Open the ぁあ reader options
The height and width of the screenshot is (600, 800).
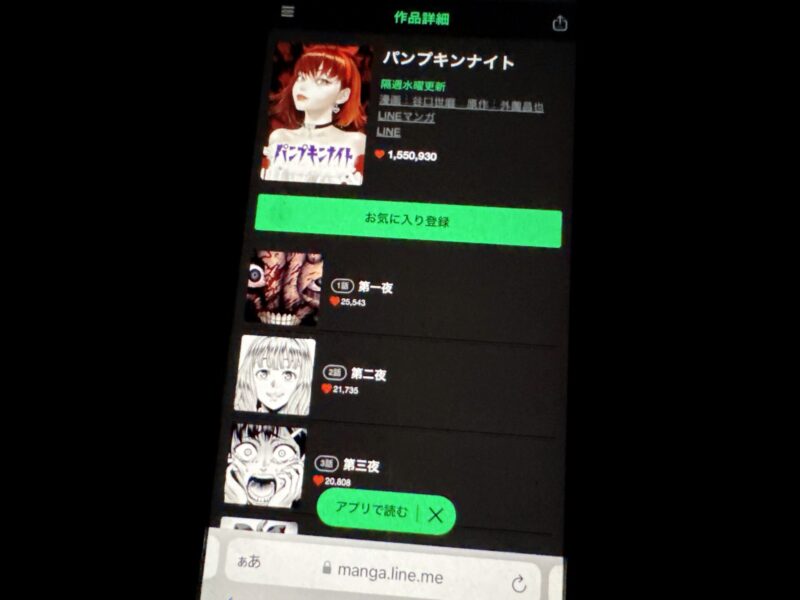pos(248,560)
